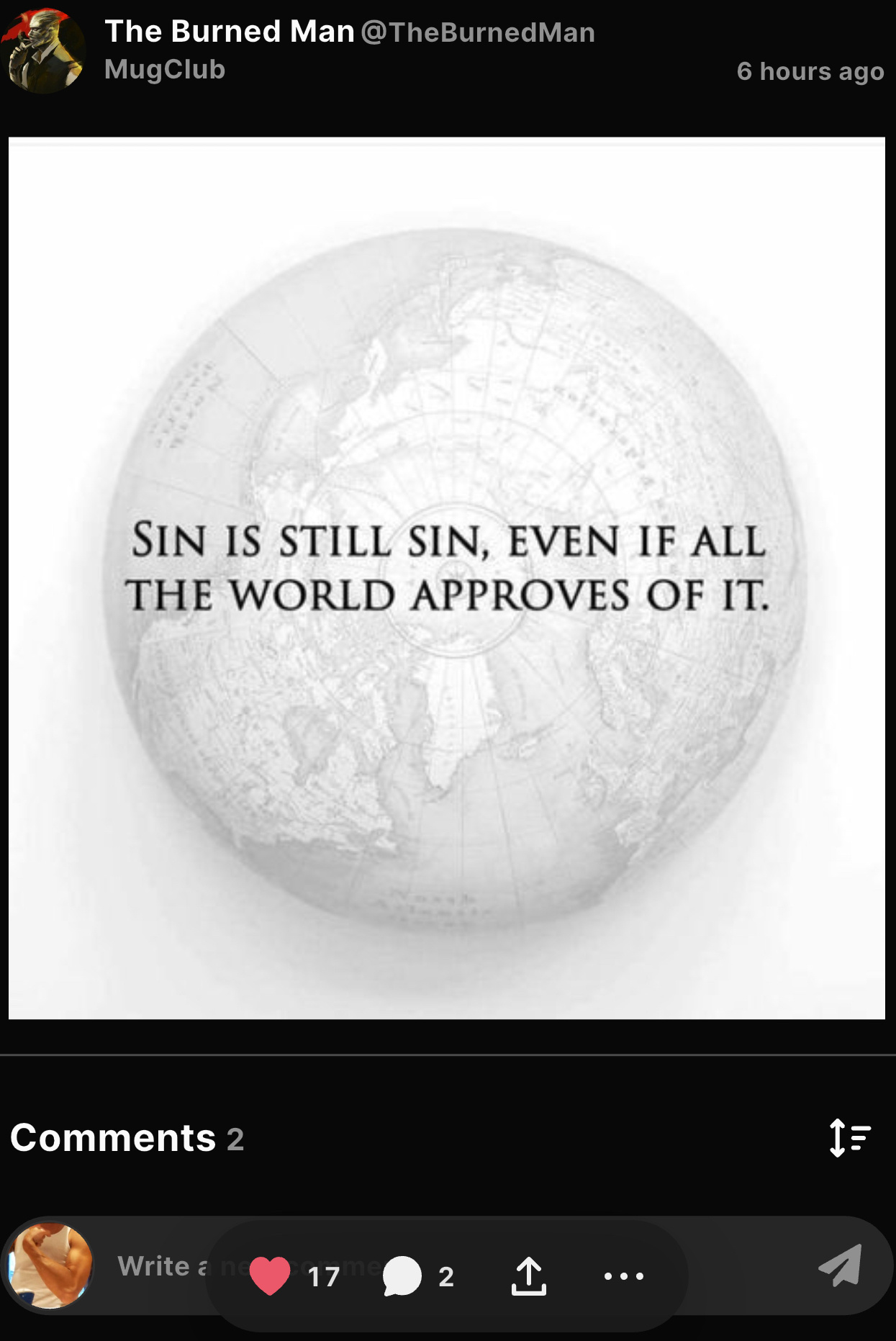Viewport: 896px width, 1341px height.
Task: Like the post with the heart icon
Action: pyautogui.click(x=270, y=1275)
